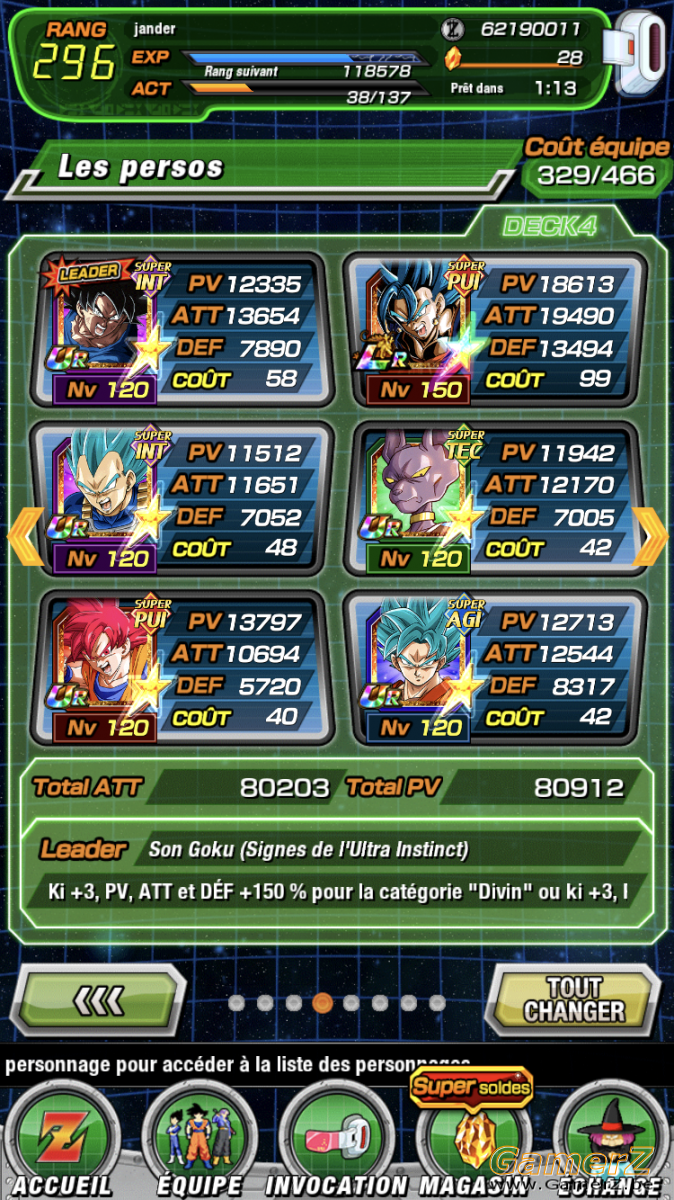674x1200 pixels.
Task: Tap the Tout Changer button
Action: tap(572, 1000)
